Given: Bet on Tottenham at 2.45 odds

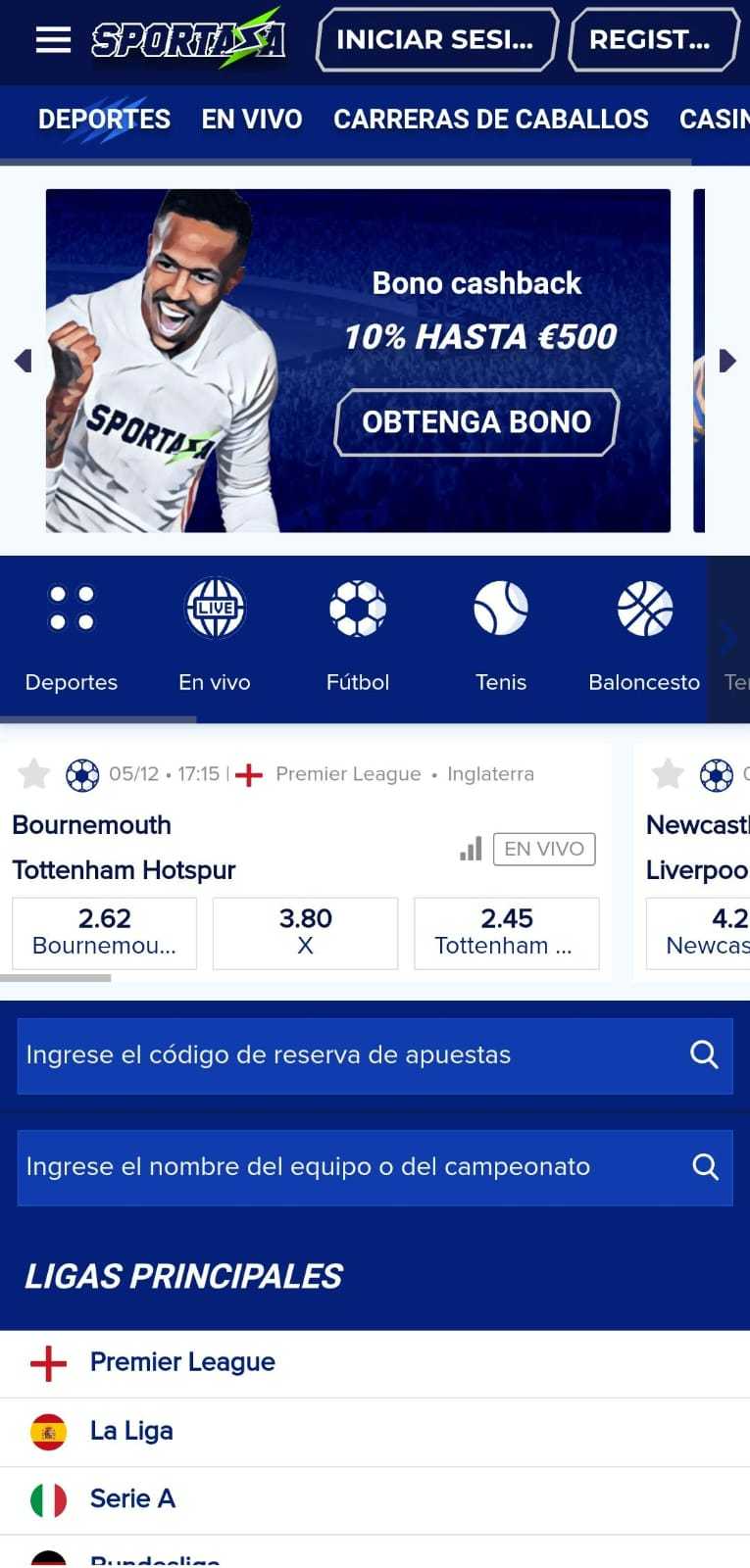Looking at the screenshot, I should [x=507, y=933].
